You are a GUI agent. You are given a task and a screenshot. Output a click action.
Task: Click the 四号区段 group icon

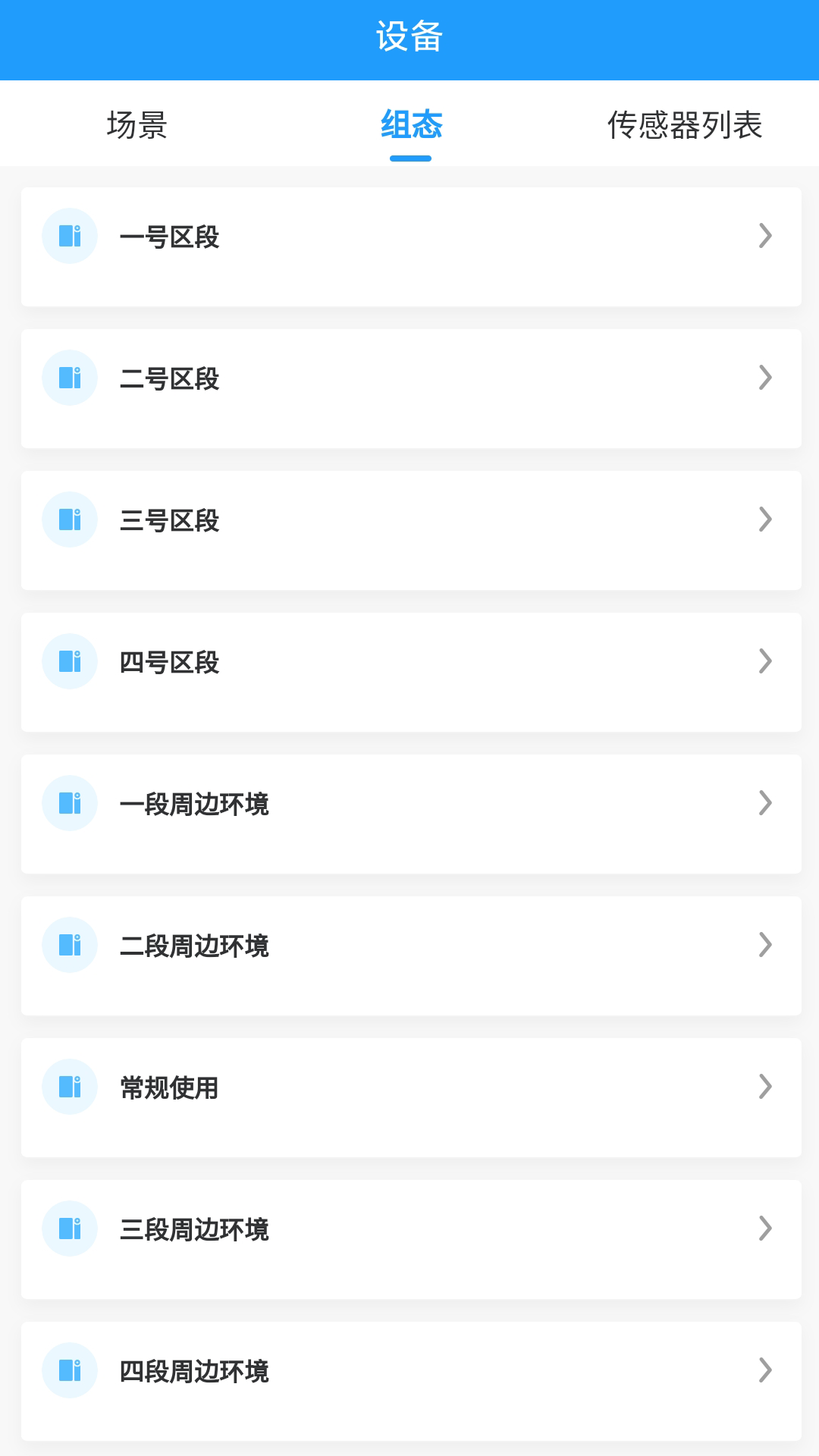click(69, 661)
